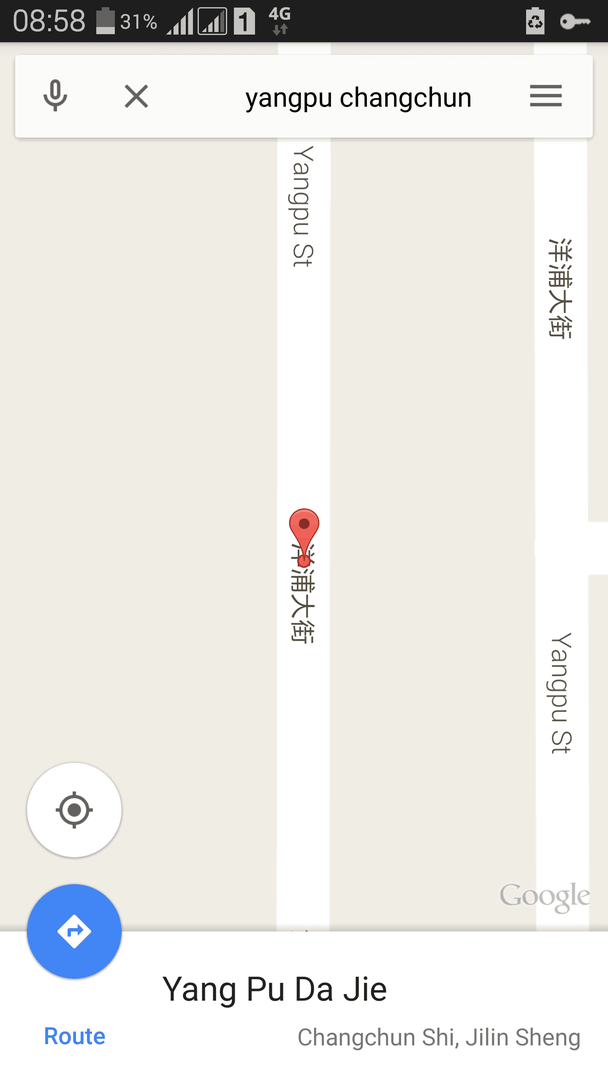Open the hamburger menu
Image resolution: width=608 pixels, height=1080 pixels.
pyautogui.click(x=546, y=96)
